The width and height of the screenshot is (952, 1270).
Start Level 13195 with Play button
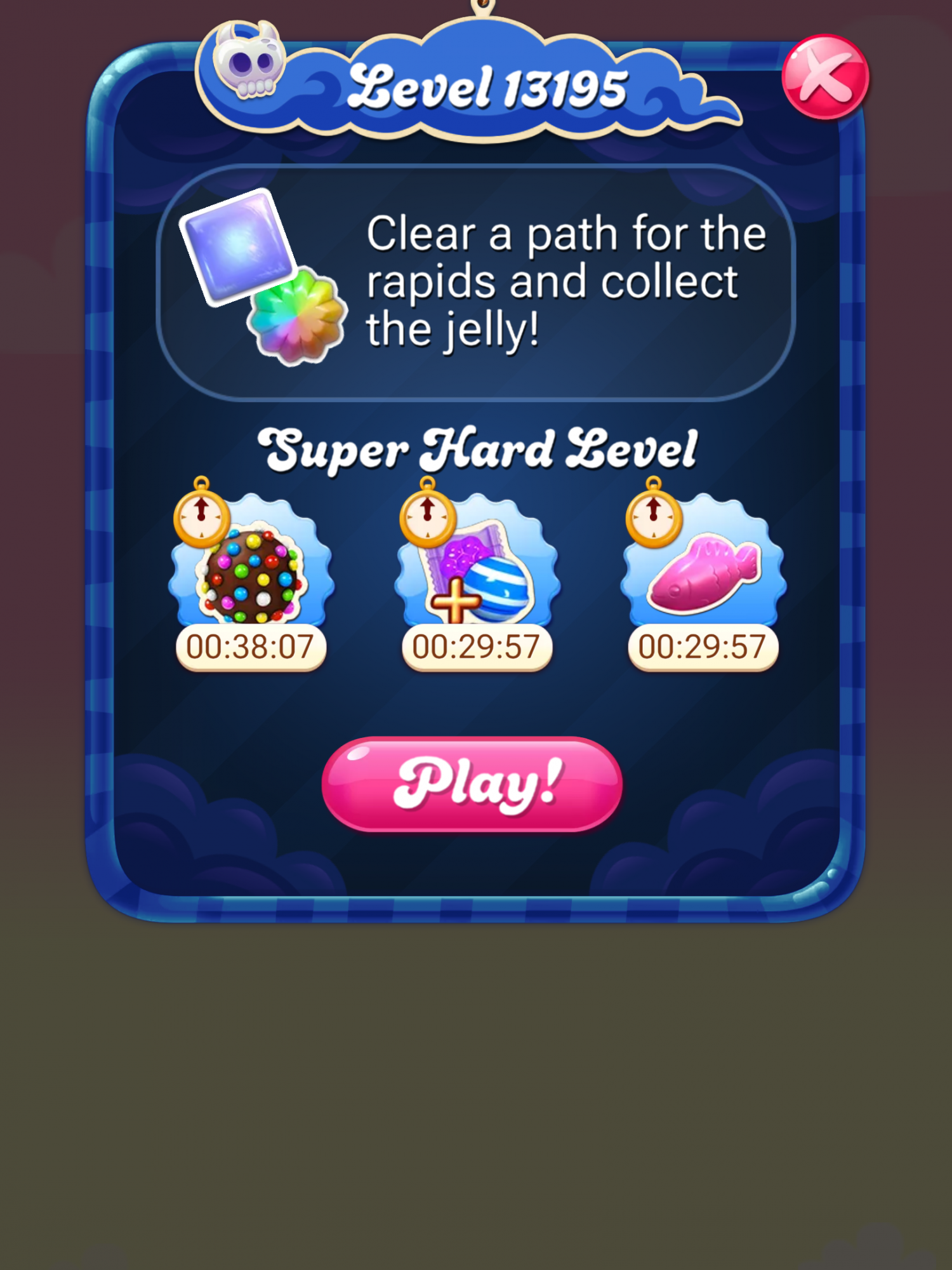472,785
